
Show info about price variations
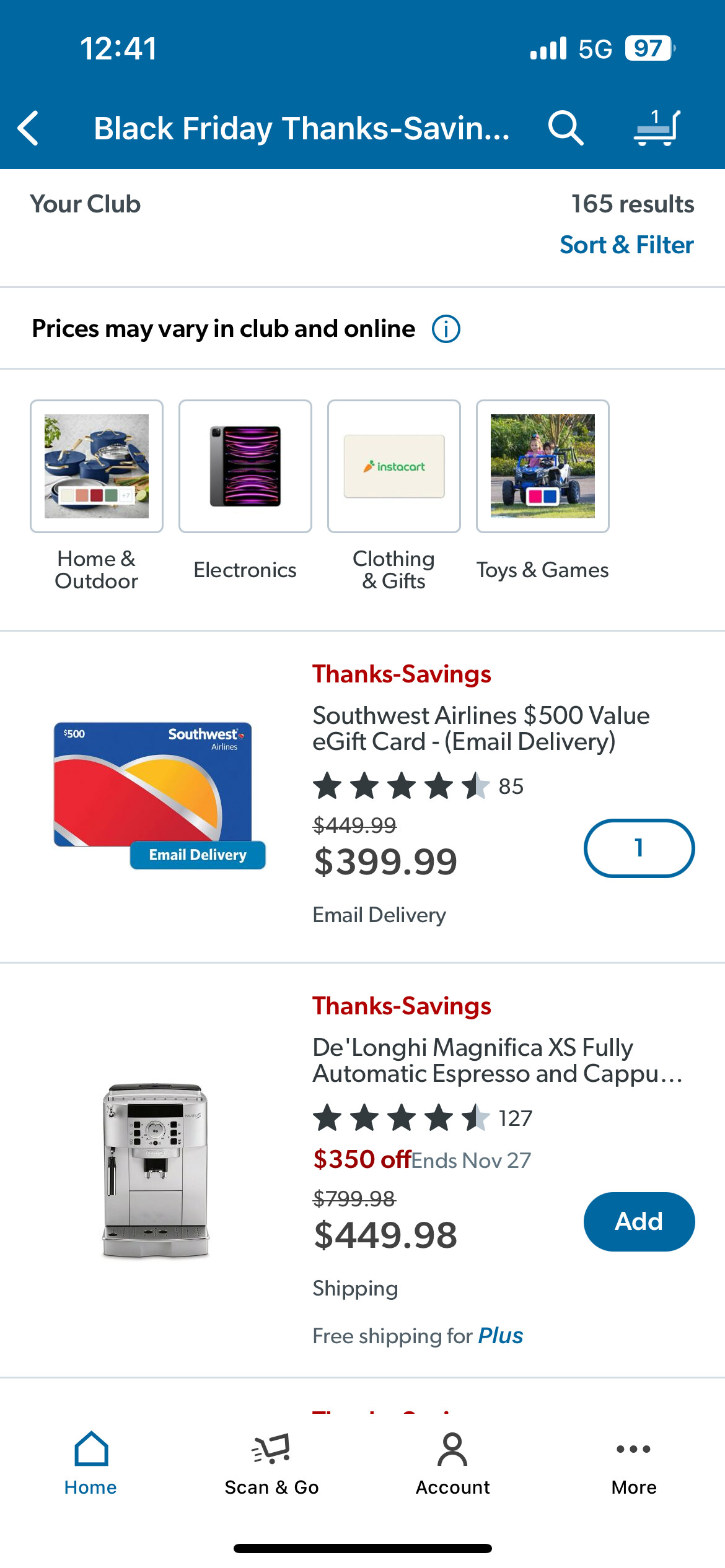(446, 329)
